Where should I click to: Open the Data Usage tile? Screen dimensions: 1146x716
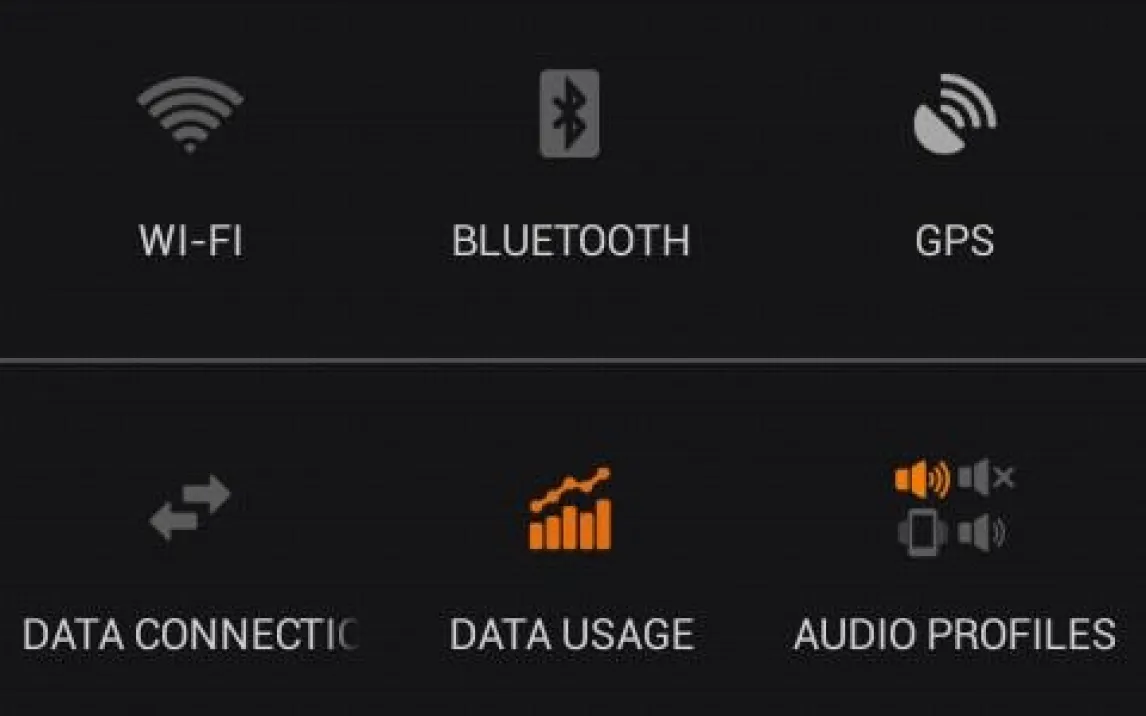[x=570, y=559]
